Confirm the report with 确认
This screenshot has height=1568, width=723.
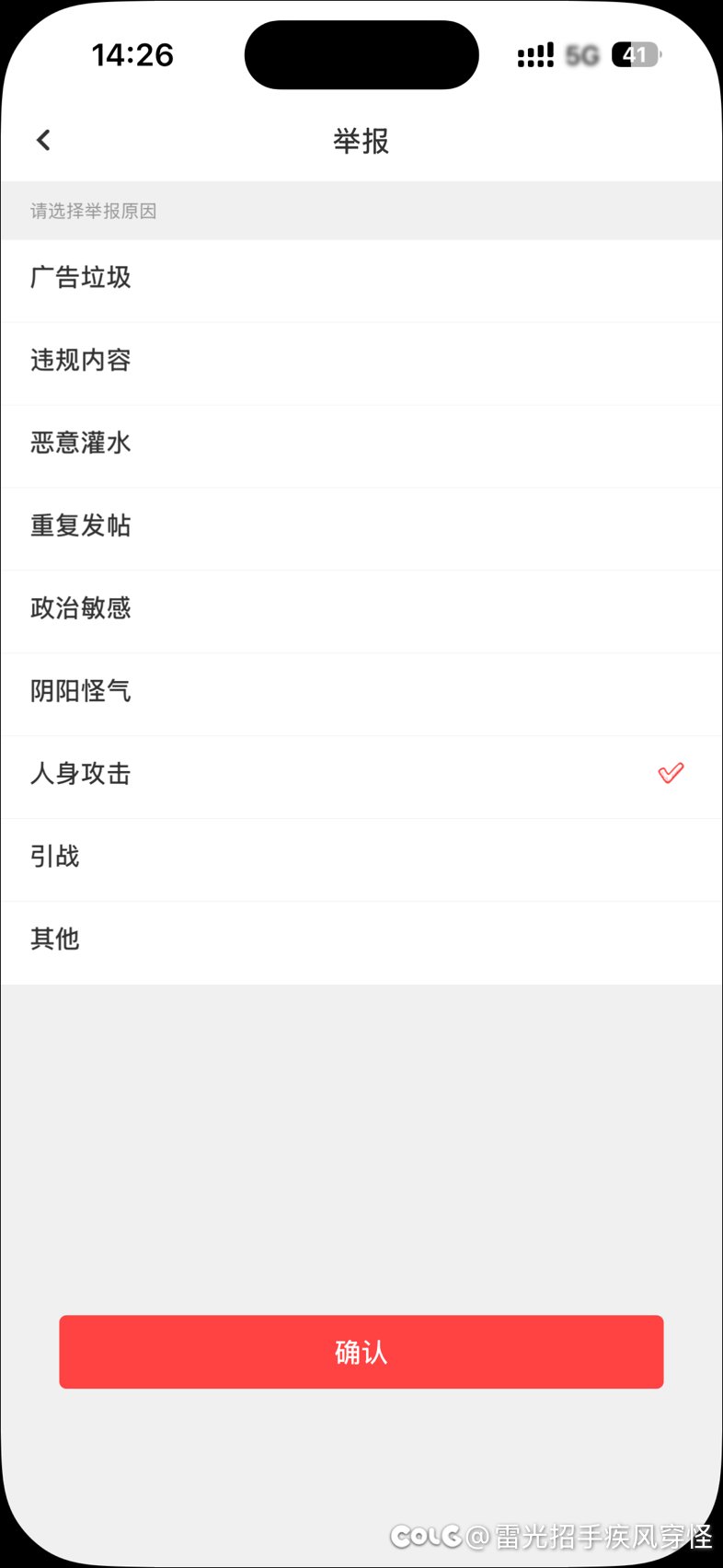tap(361, 1352)
